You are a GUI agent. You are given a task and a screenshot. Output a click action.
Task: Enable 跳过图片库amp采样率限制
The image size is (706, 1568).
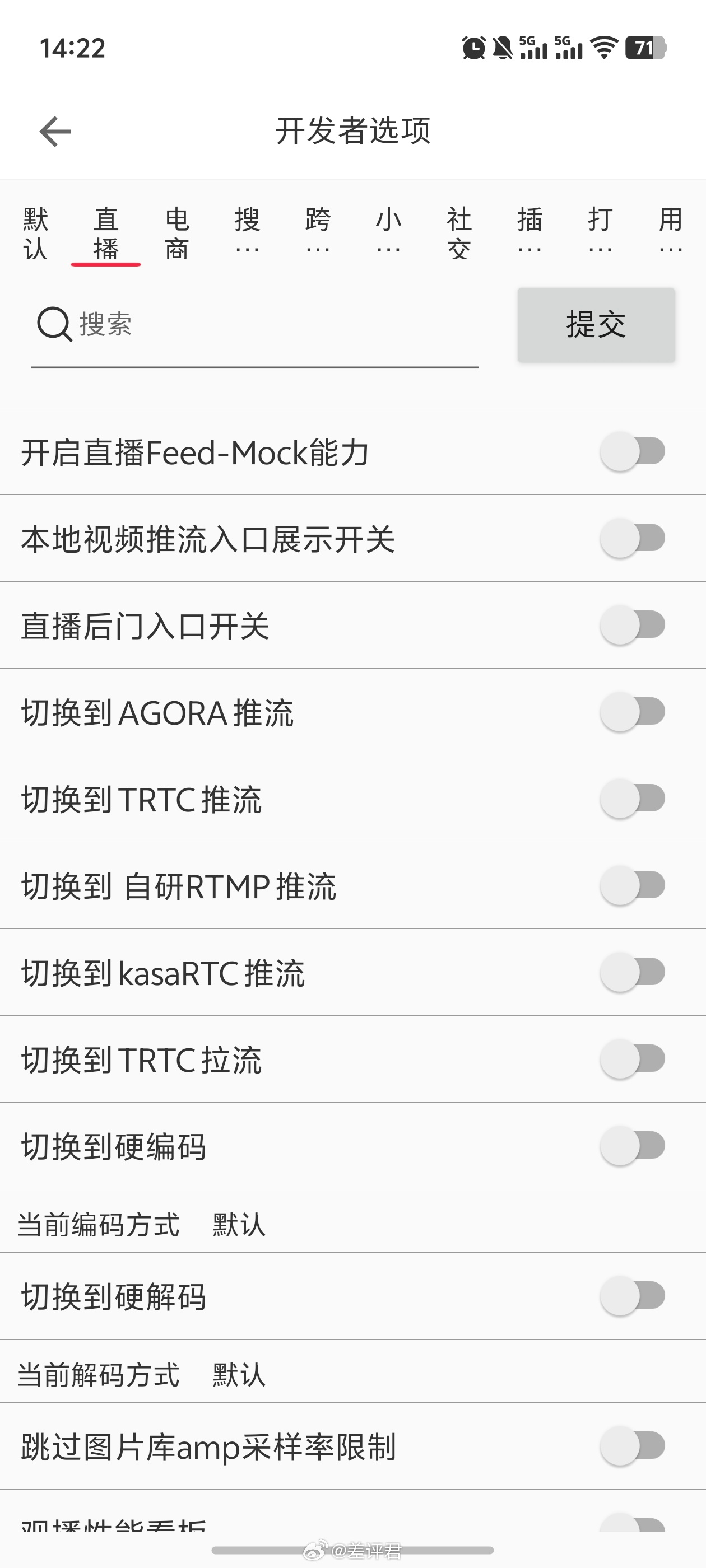[633, 1446]
